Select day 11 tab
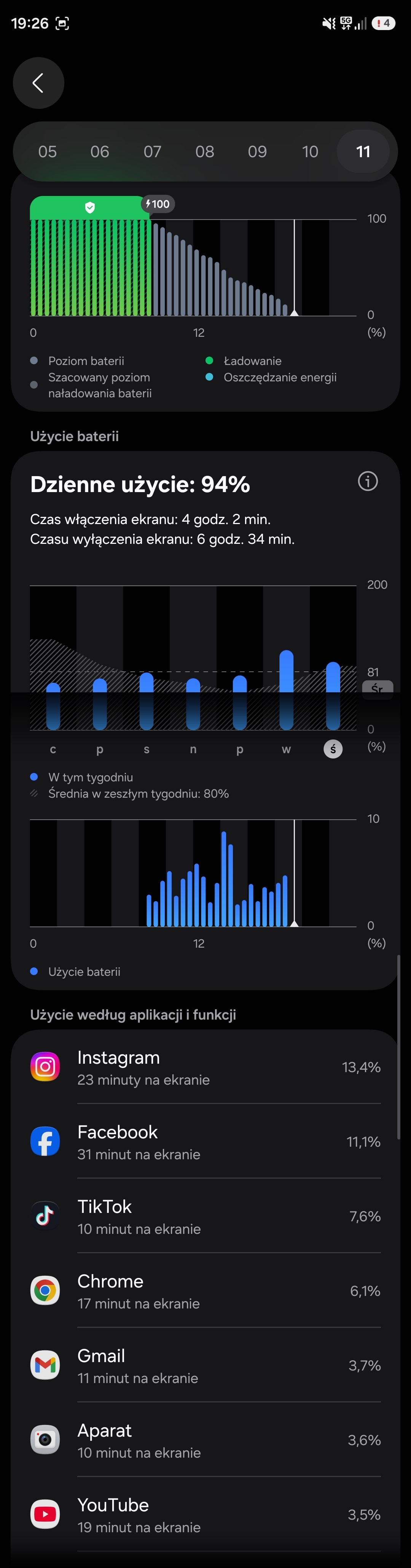Viewport: 411px width, 1568px height. coord(363,151)
